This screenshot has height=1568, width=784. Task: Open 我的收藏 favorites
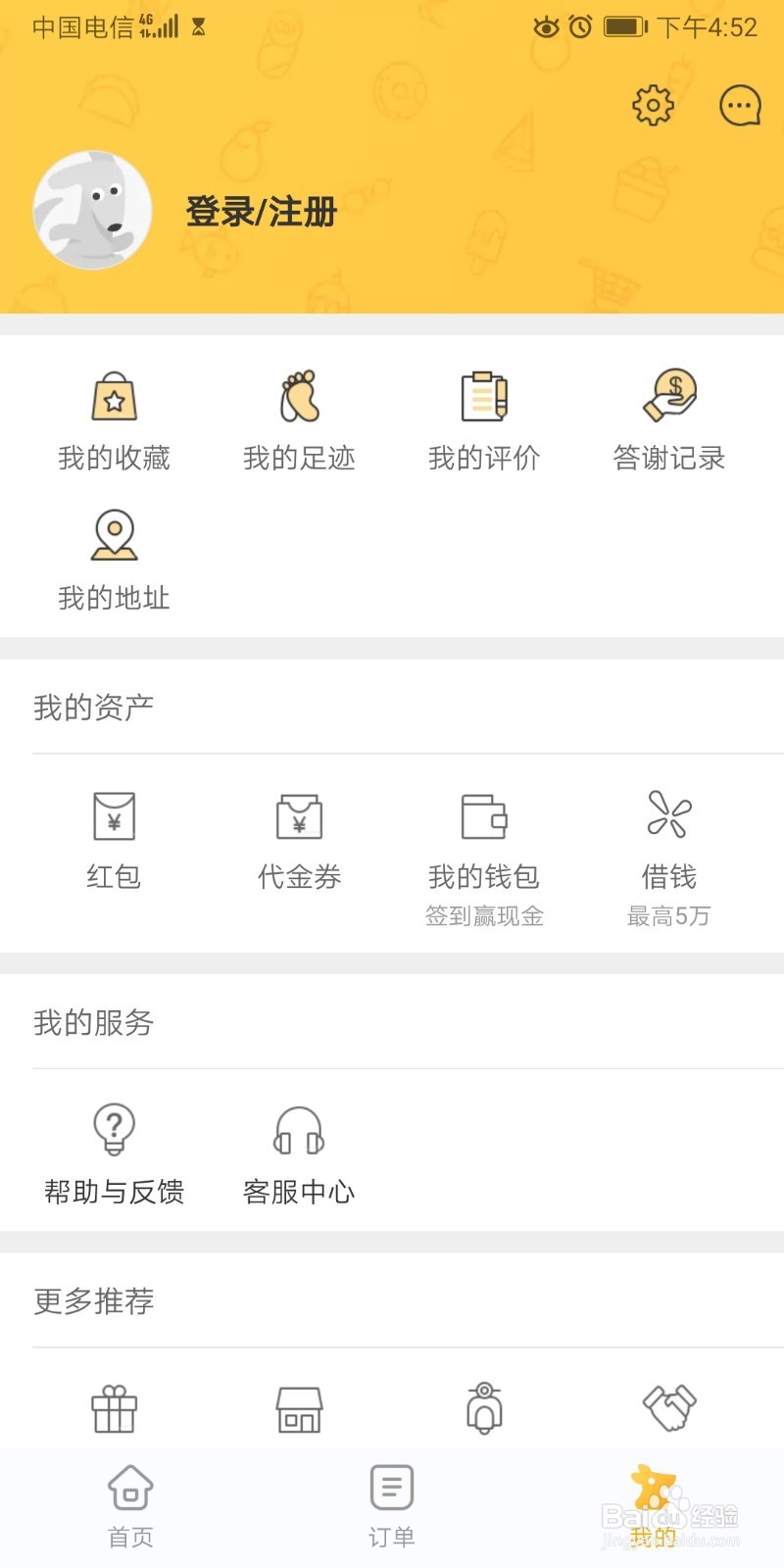pos(114,421)
